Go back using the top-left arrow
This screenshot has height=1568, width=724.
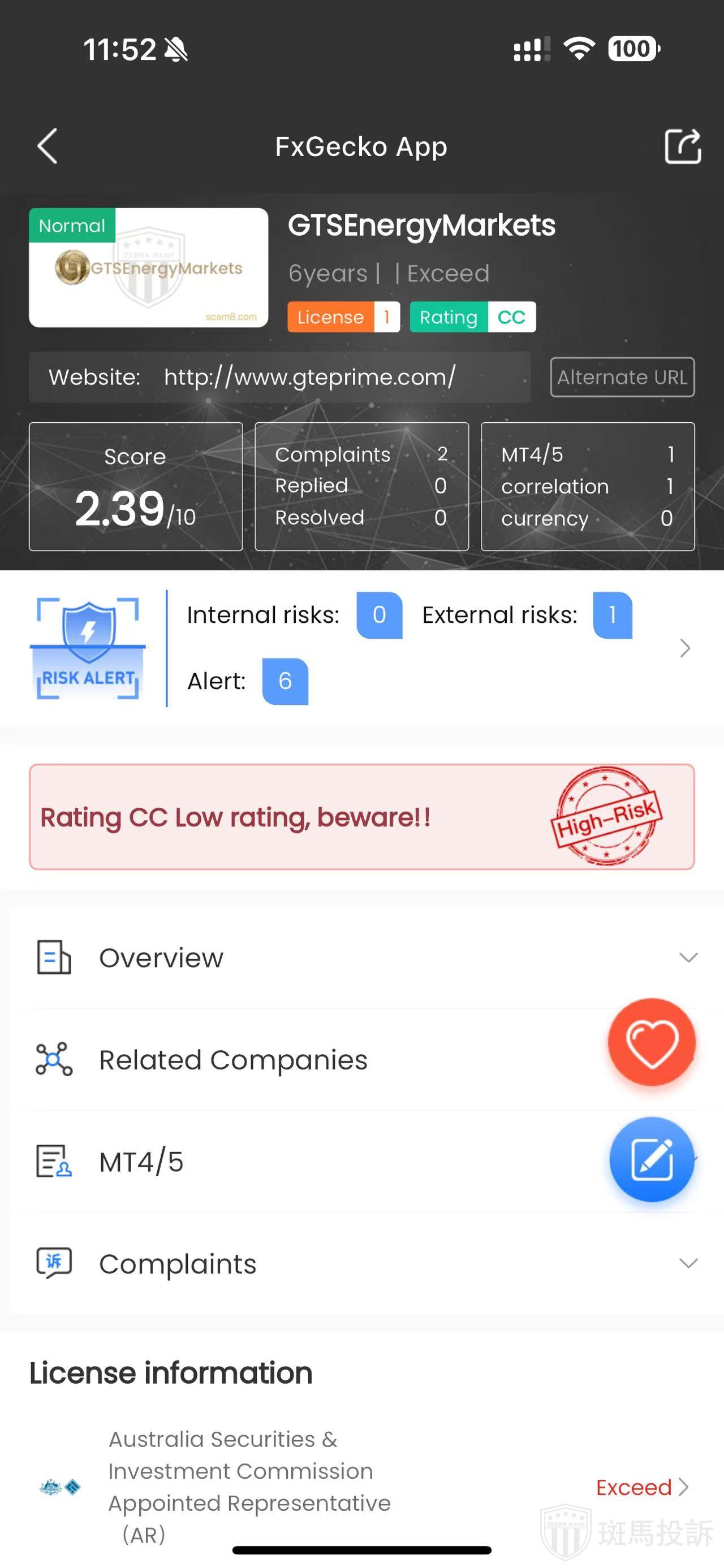(48, 146)
